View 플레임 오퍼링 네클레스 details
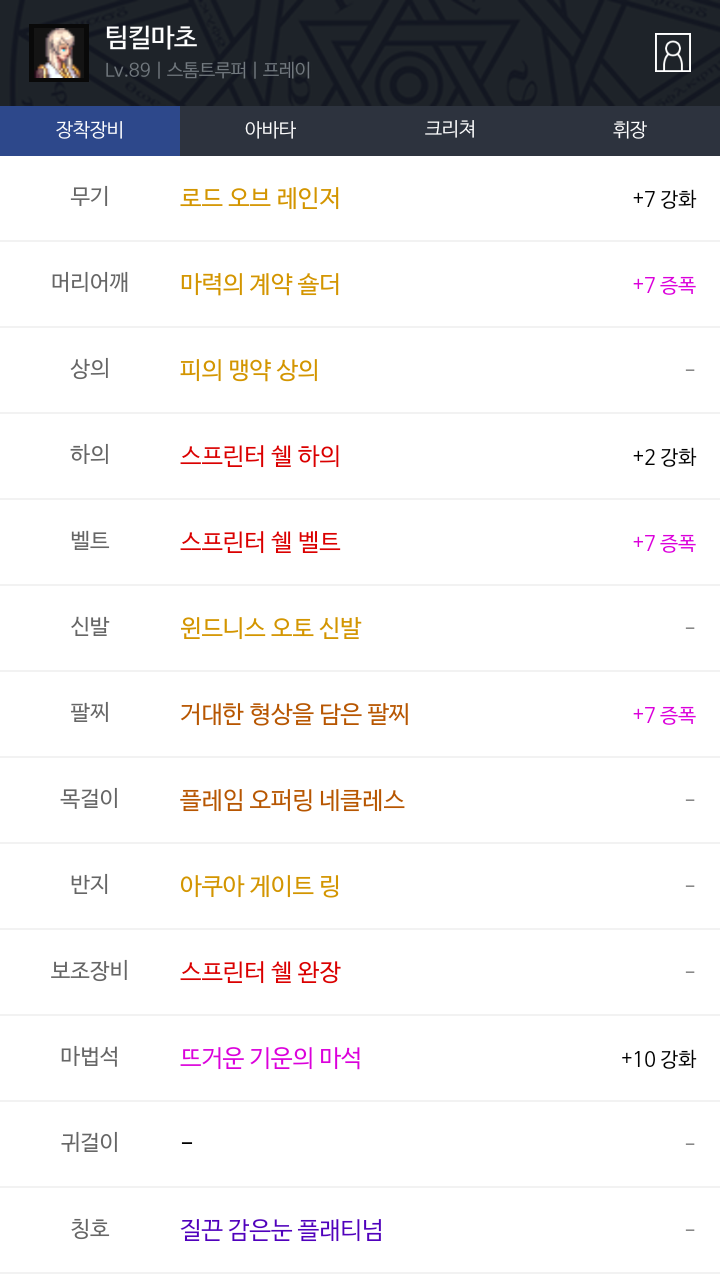This screenshot has height=1280, width=720. coord(292,800)
